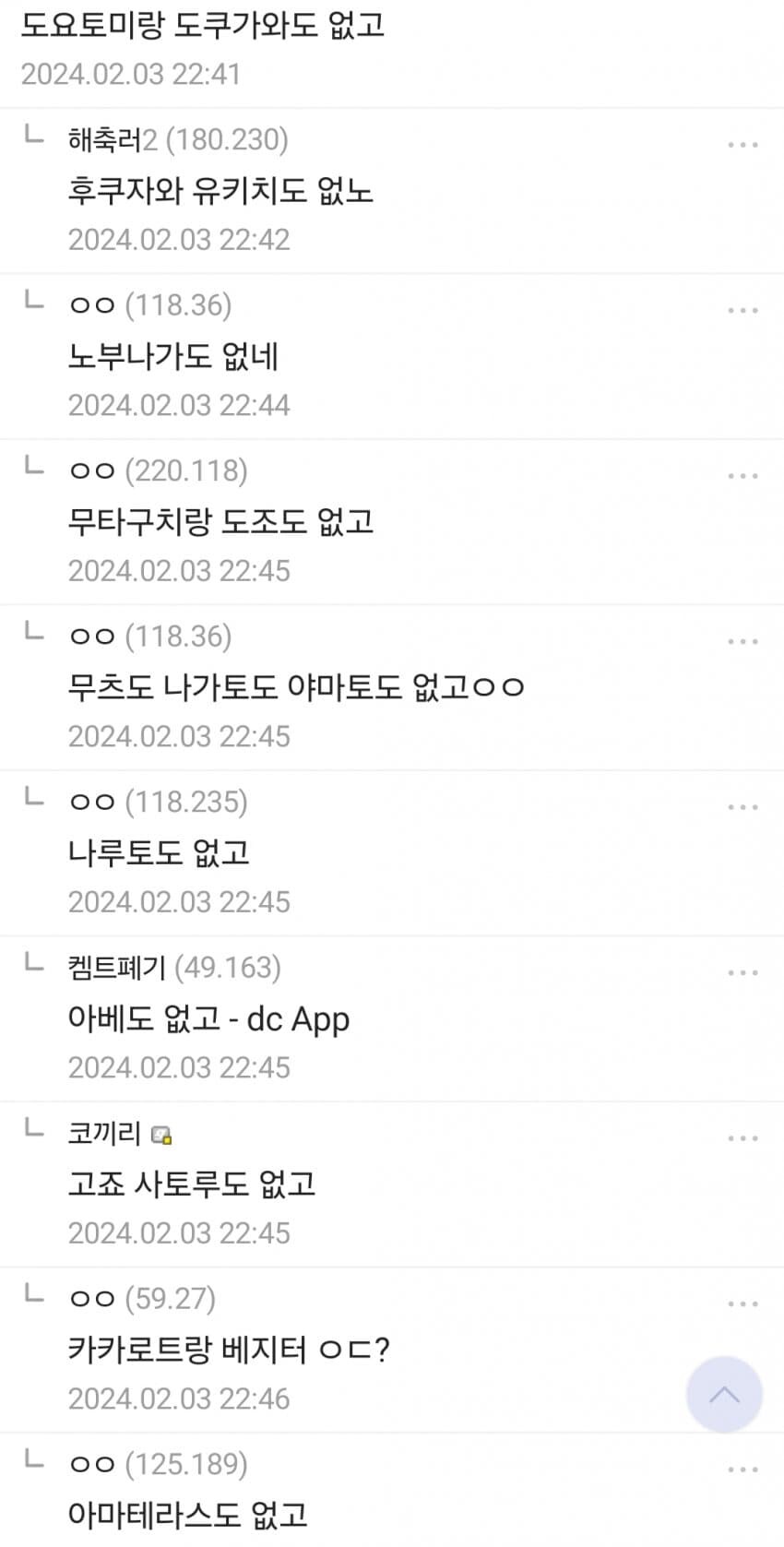Screen dimensions: 784x1547
Task: Open more options for 후쿠자와 유키치도 없노 comment
Action: 742,145
